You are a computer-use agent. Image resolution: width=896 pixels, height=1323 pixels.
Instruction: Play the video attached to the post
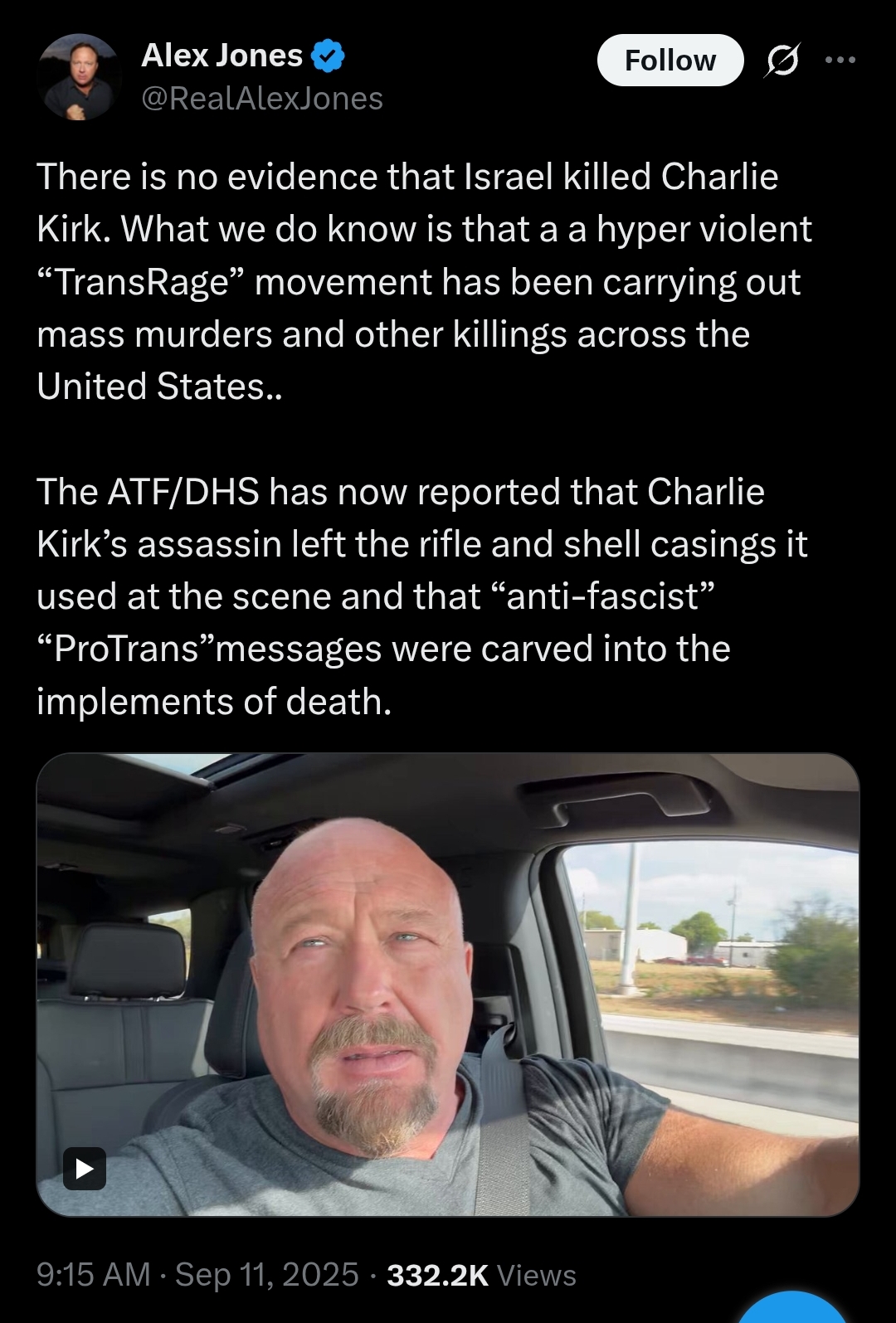[85, 1169]
